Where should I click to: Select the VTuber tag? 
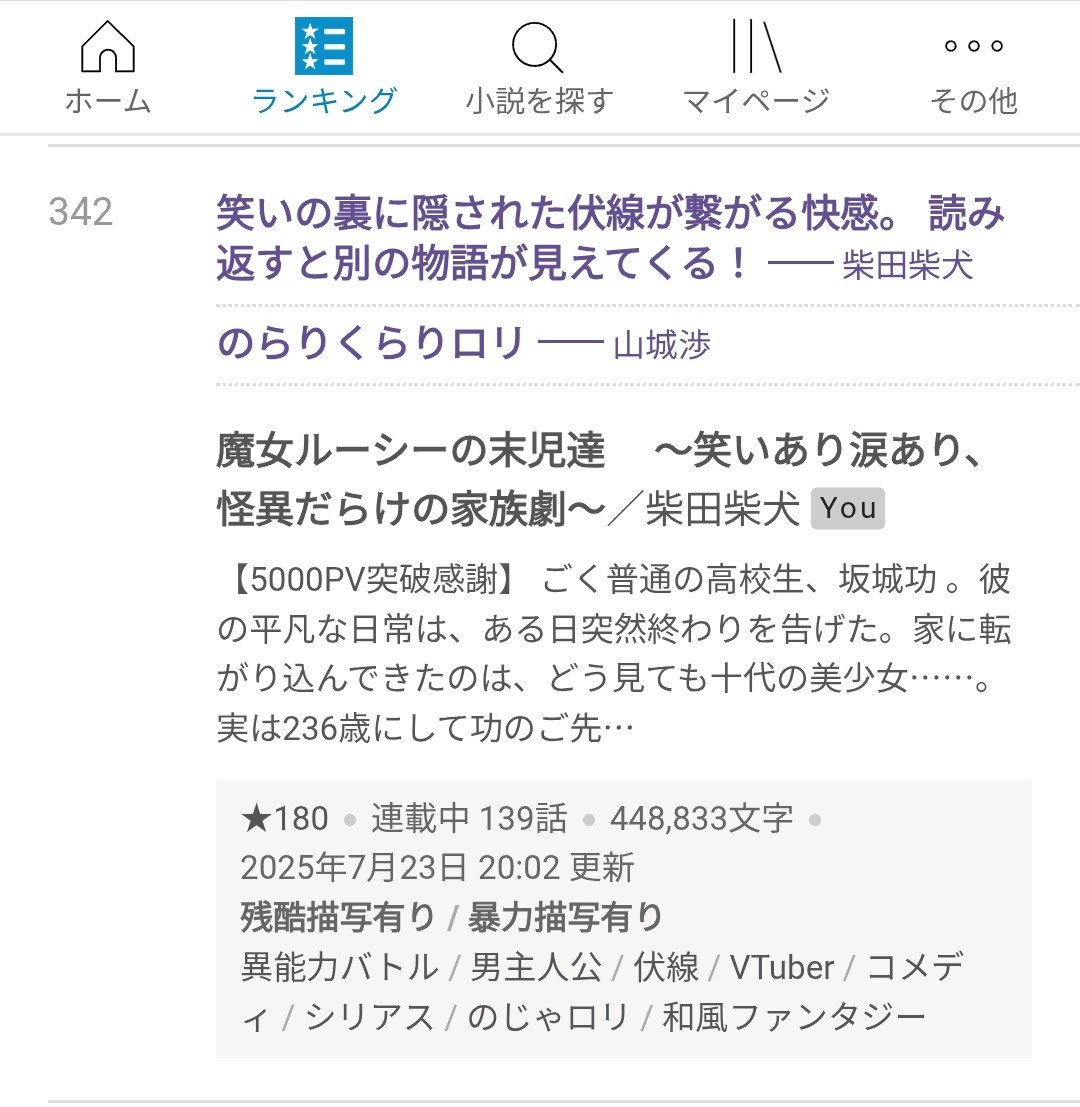781,967
